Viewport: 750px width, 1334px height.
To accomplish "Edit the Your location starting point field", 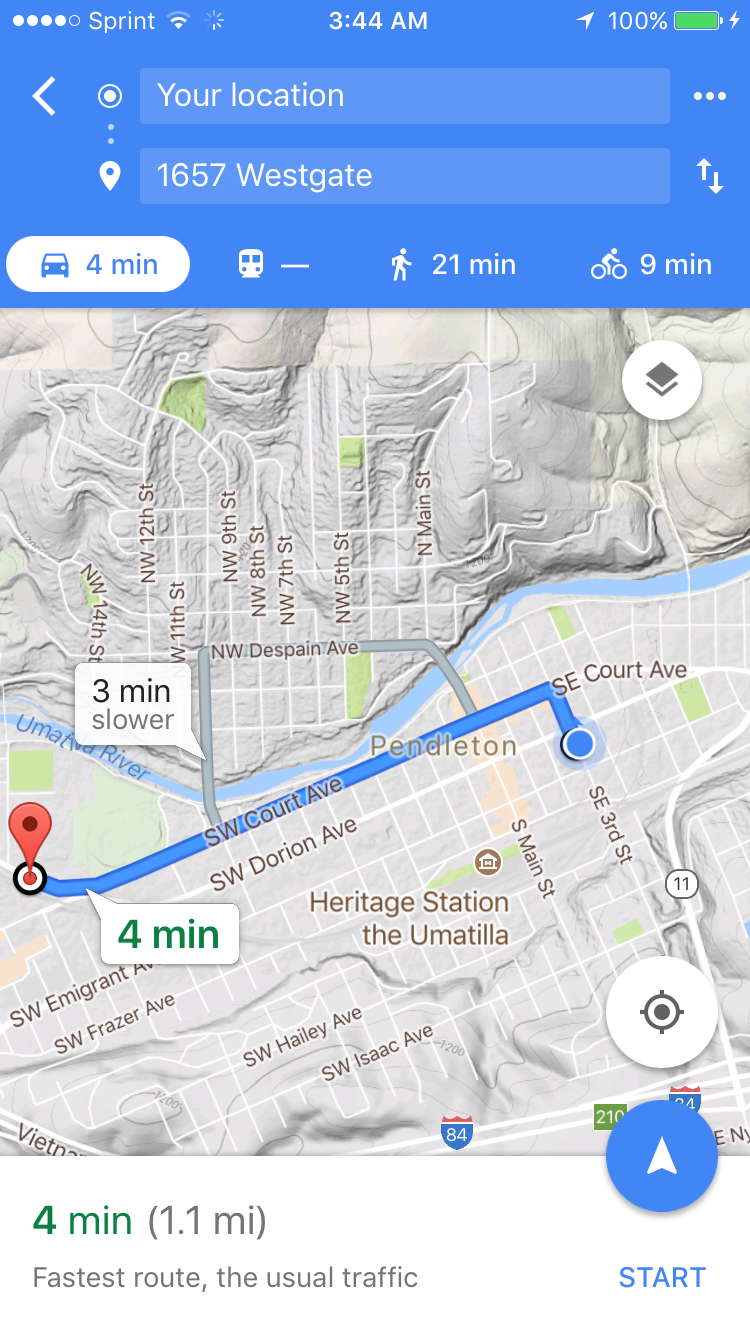I will coord(405,96).
